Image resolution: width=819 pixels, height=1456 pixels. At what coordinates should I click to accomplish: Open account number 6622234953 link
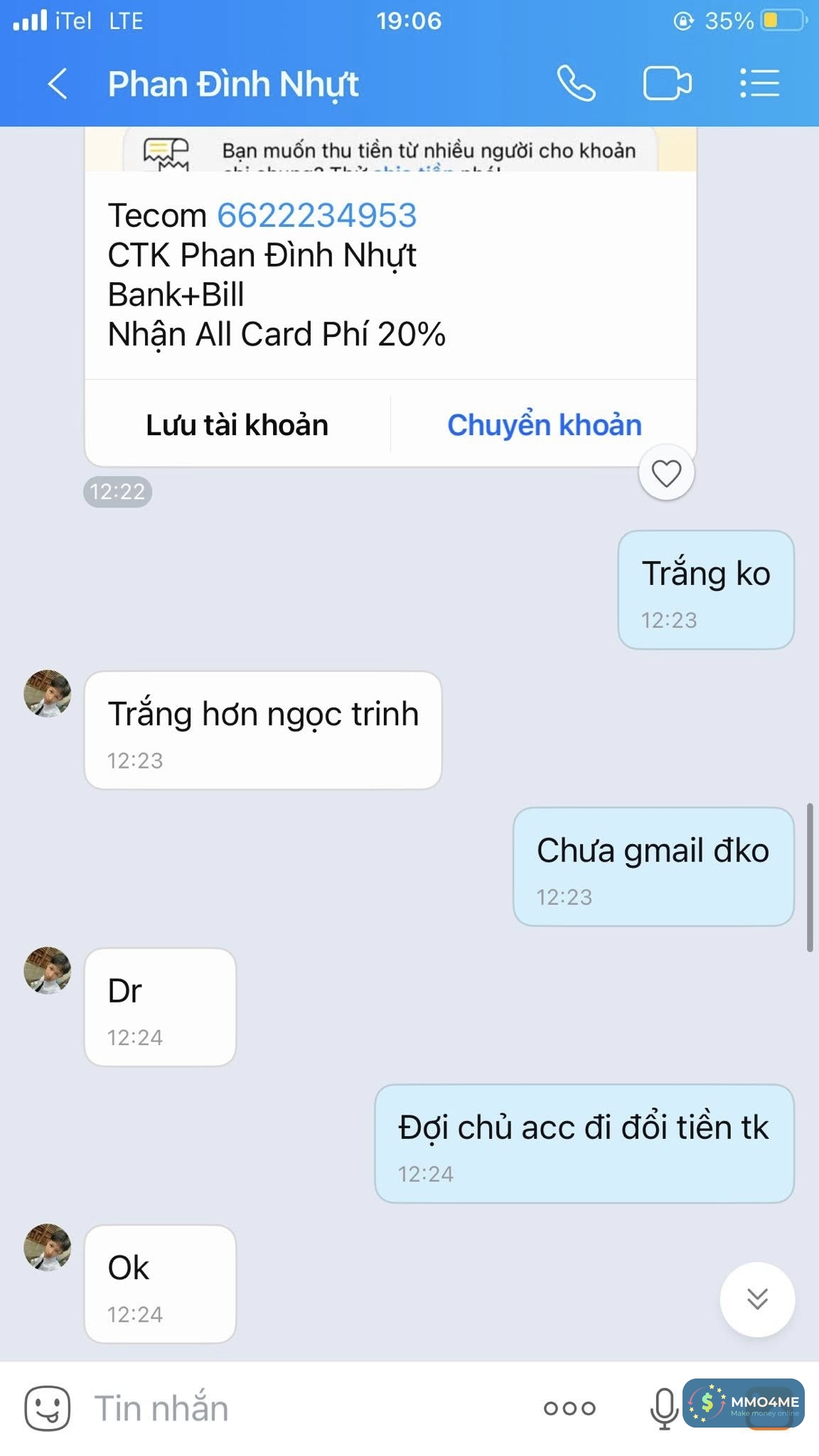coord(316,215)
